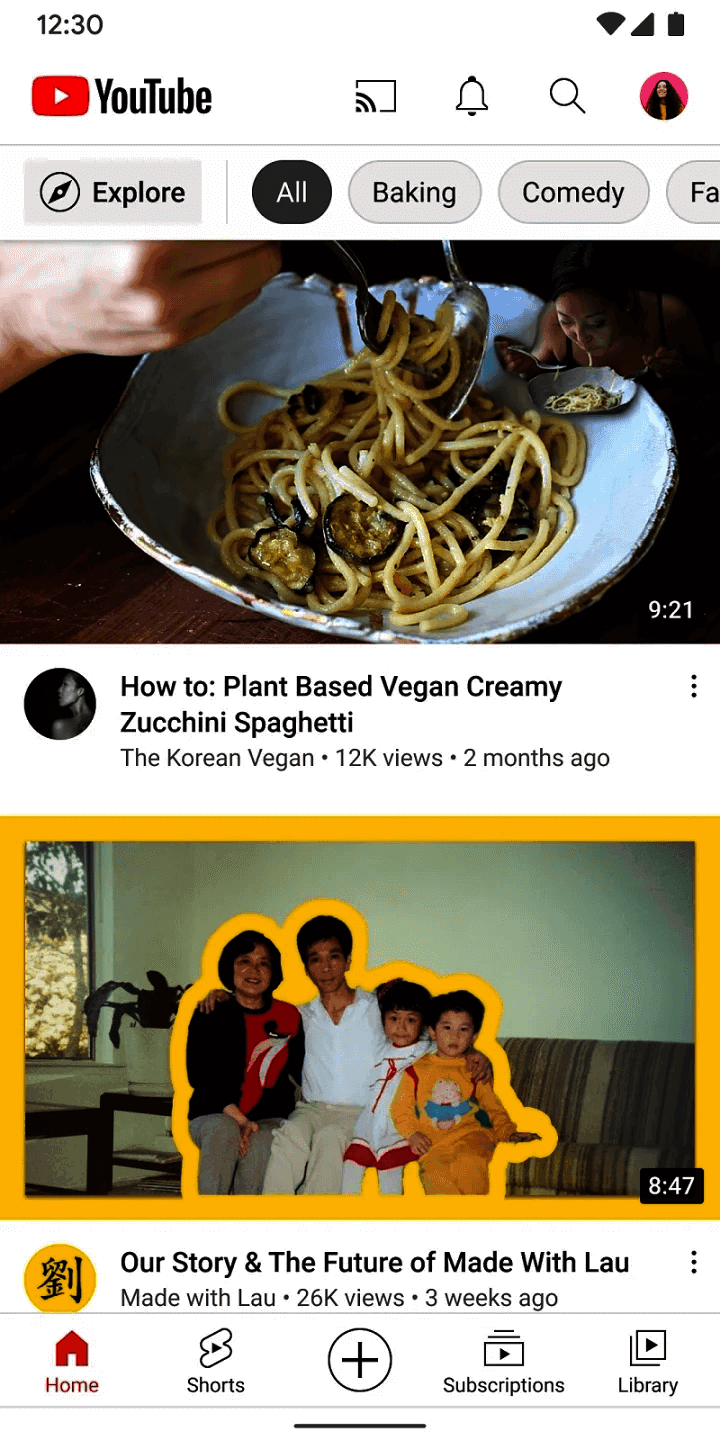Create a new video with plus button
The width and height of the screenshot is (720, 1440).
[360, 1360]
